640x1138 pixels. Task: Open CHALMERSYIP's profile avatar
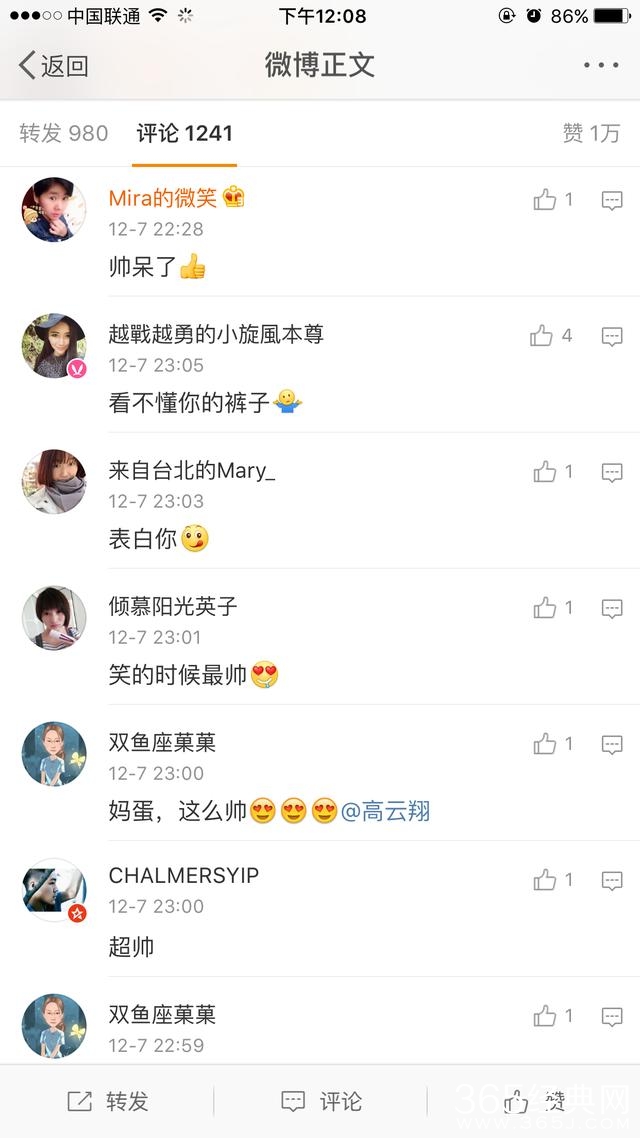[x=54, y=889]
